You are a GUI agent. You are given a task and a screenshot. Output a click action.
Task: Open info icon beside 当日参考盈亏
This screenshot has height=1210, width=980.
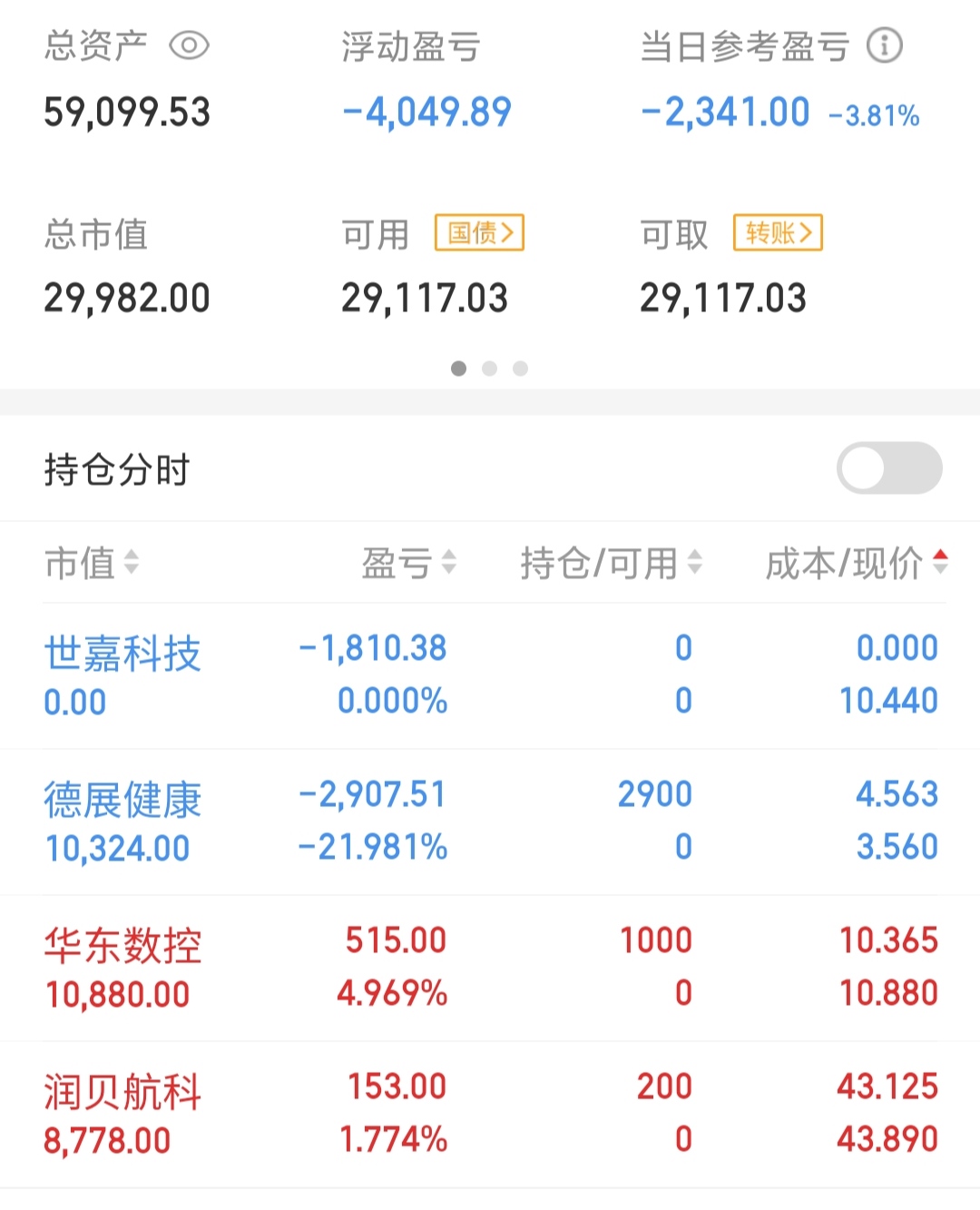pyautogui.click(x=885, y=45)
